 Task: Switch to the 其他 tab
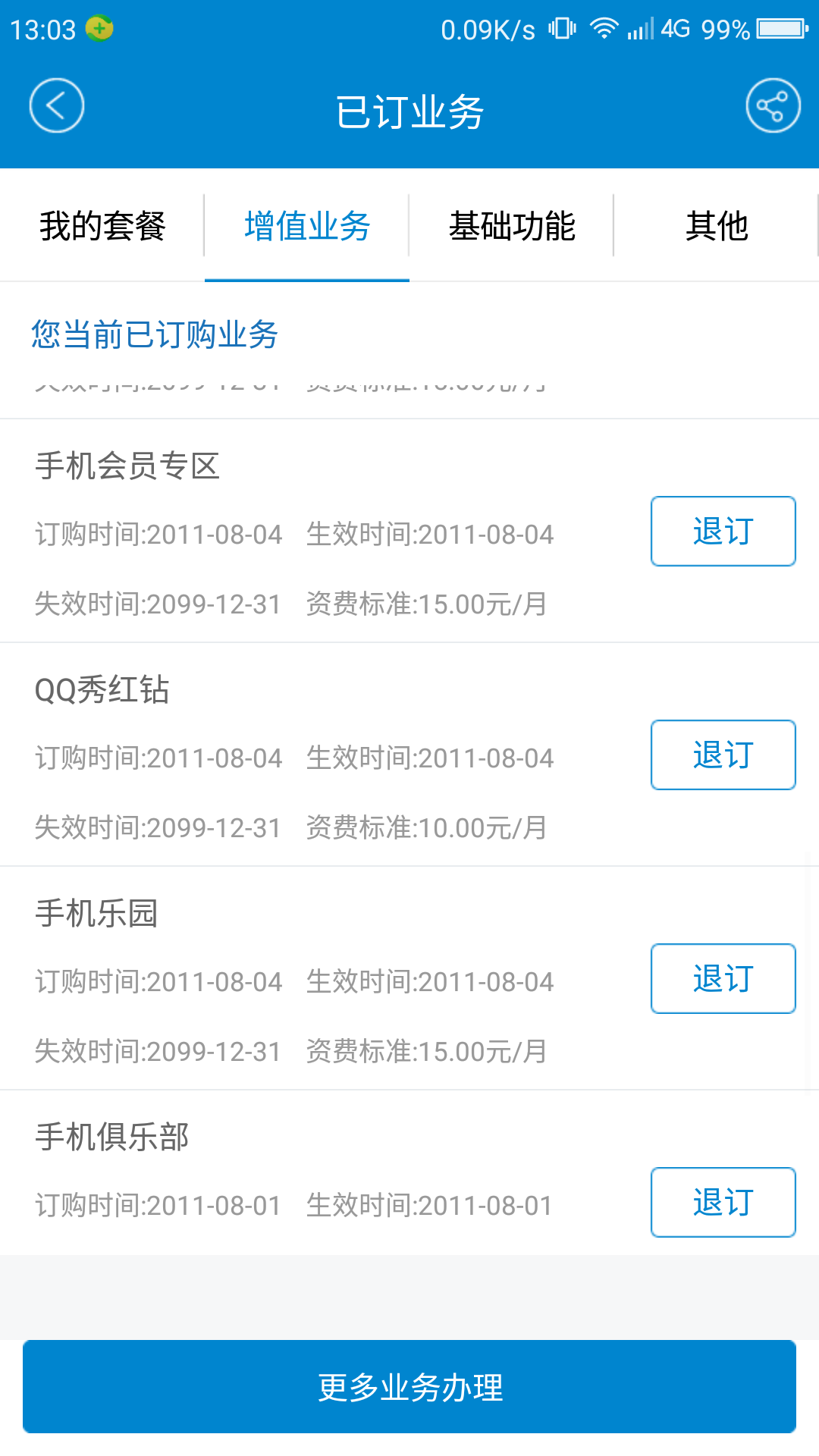tap(717, 226)
